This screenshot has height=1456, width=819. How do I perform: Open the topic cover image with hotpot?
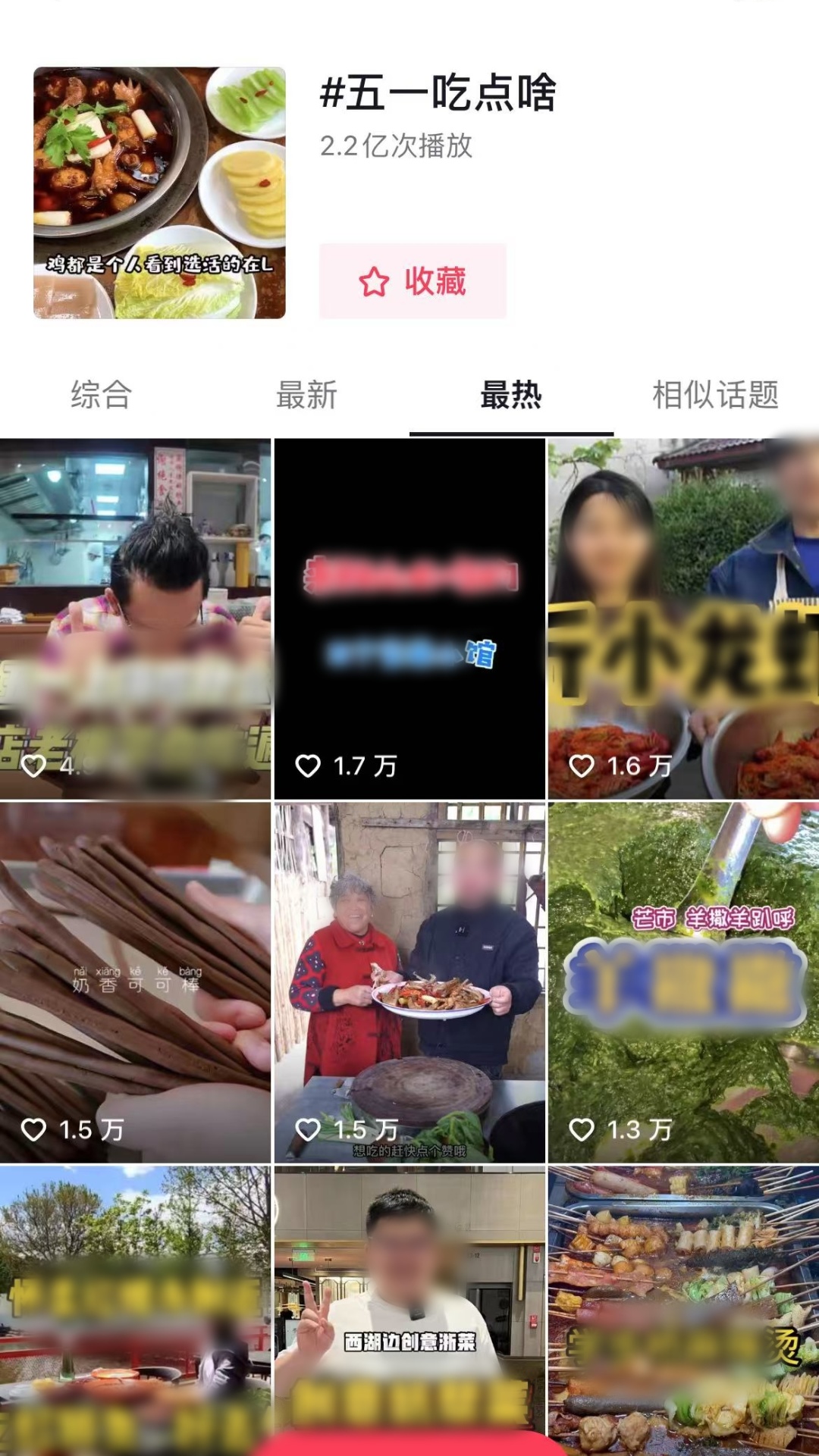coord(159,193)
